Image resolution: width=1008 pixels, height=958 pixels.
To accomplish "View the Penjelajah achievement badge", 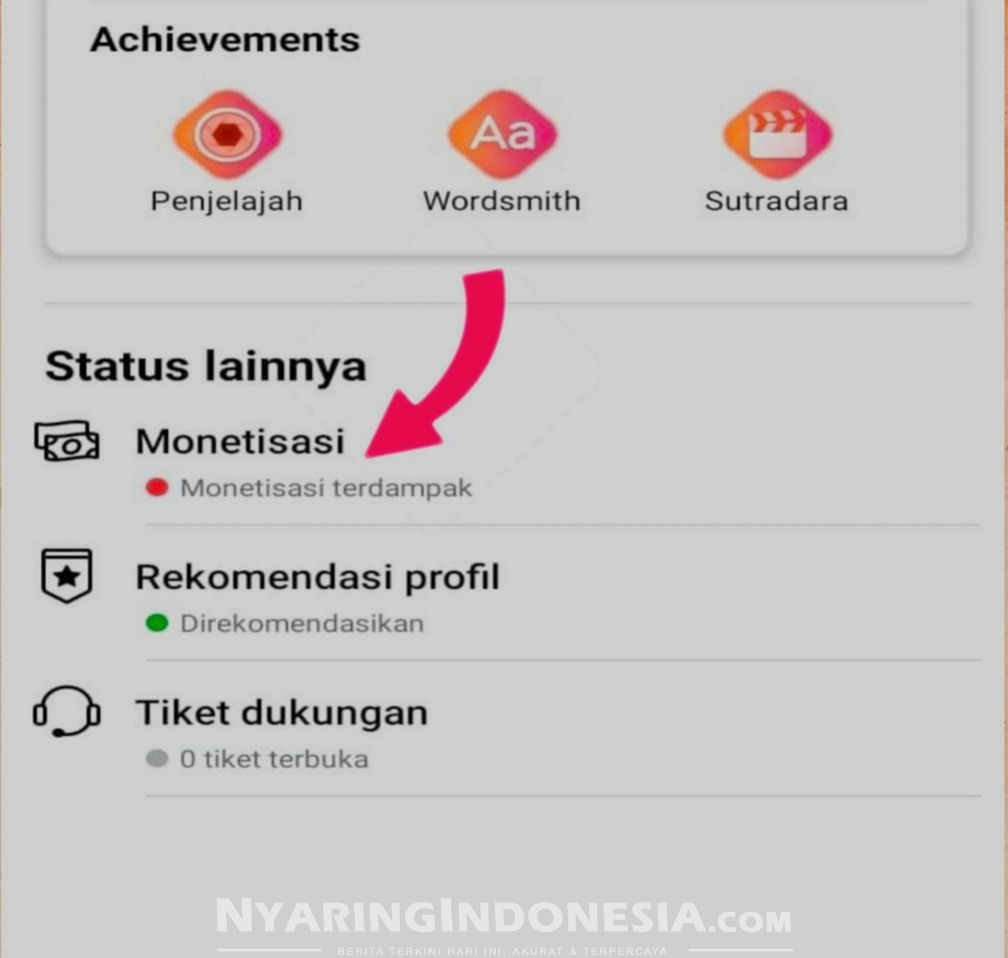I will point(227,135).
